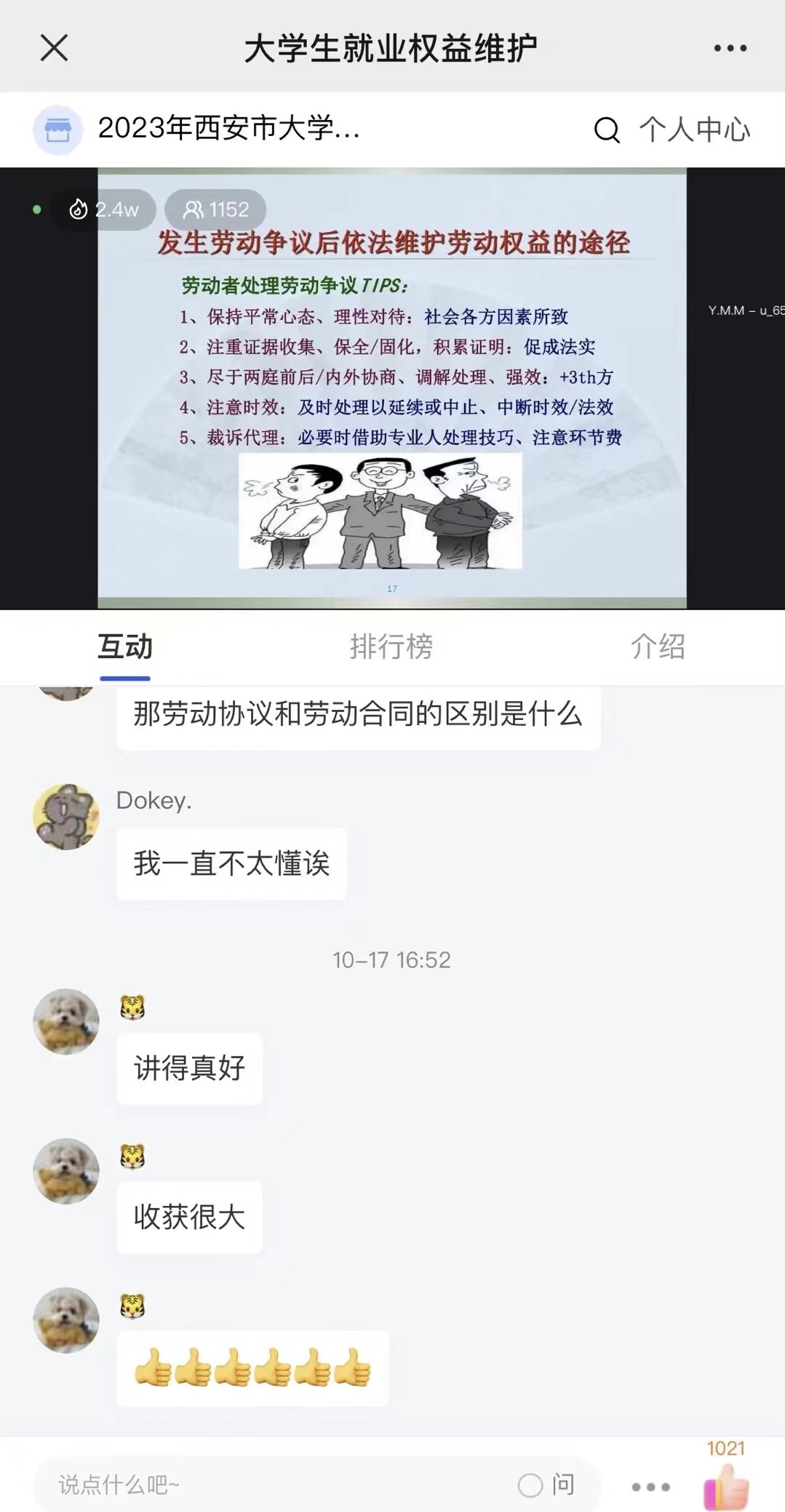Image resolution: width=785 pixels, height=1512 pixels.
Task: Toggle the 问 question option
Action: pyautogui.click(x=547, y=1484)
